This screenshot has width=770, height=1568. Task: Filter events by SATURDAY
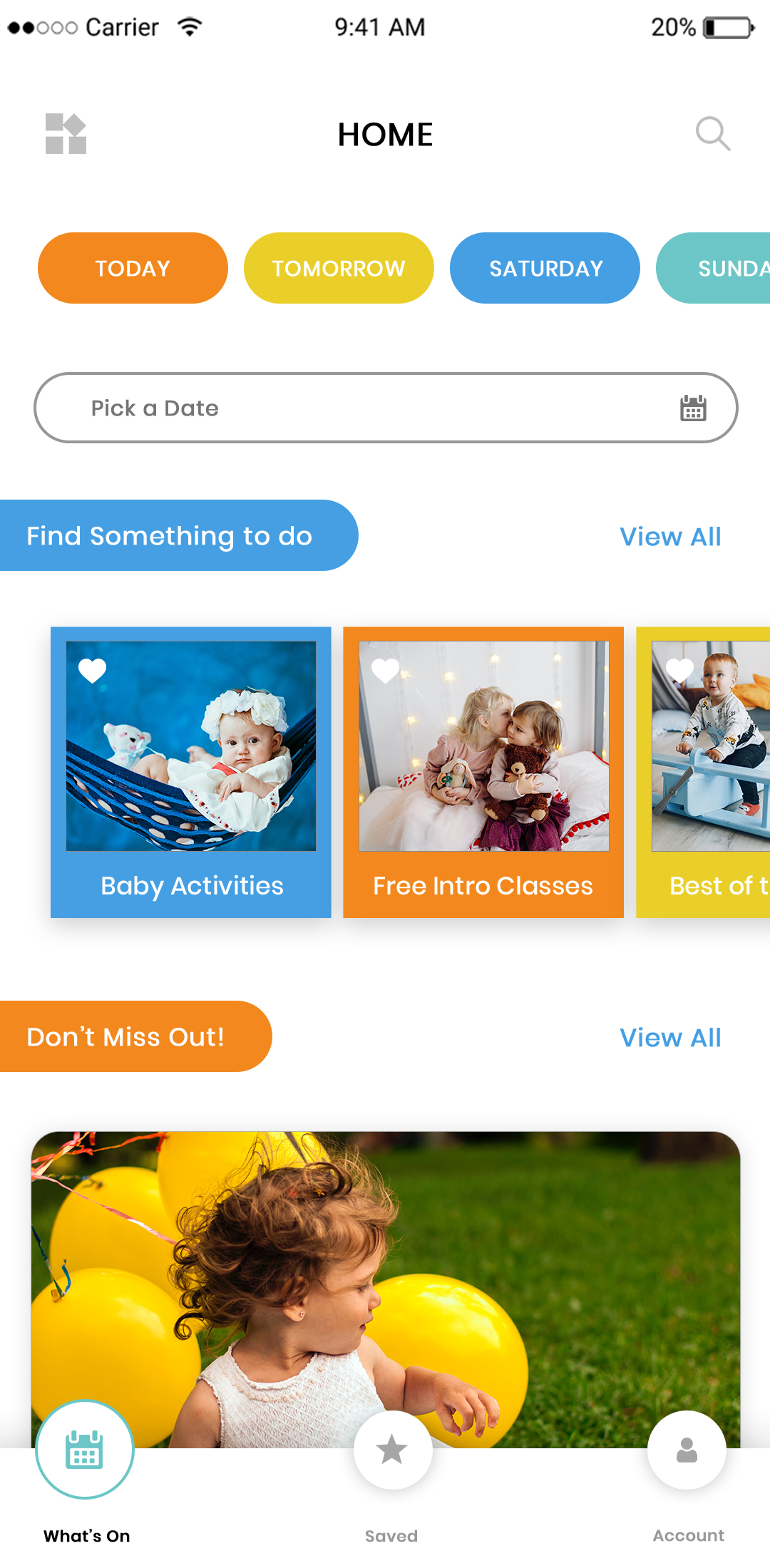545,268
